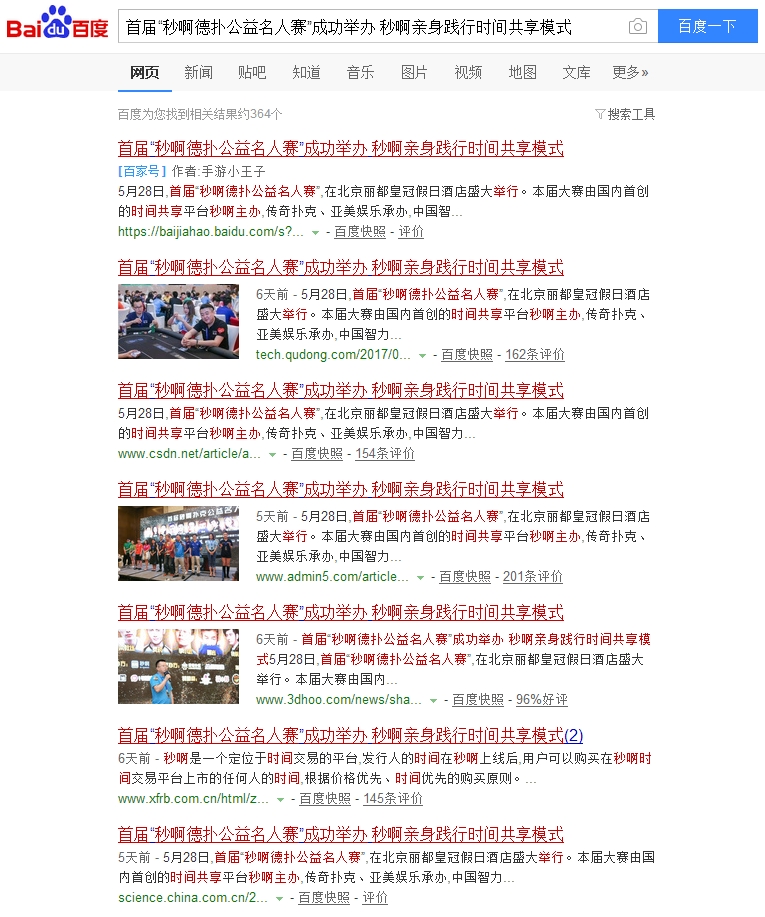Focus the Baidu search input box

pyautogui.click(x=370, y=26)
